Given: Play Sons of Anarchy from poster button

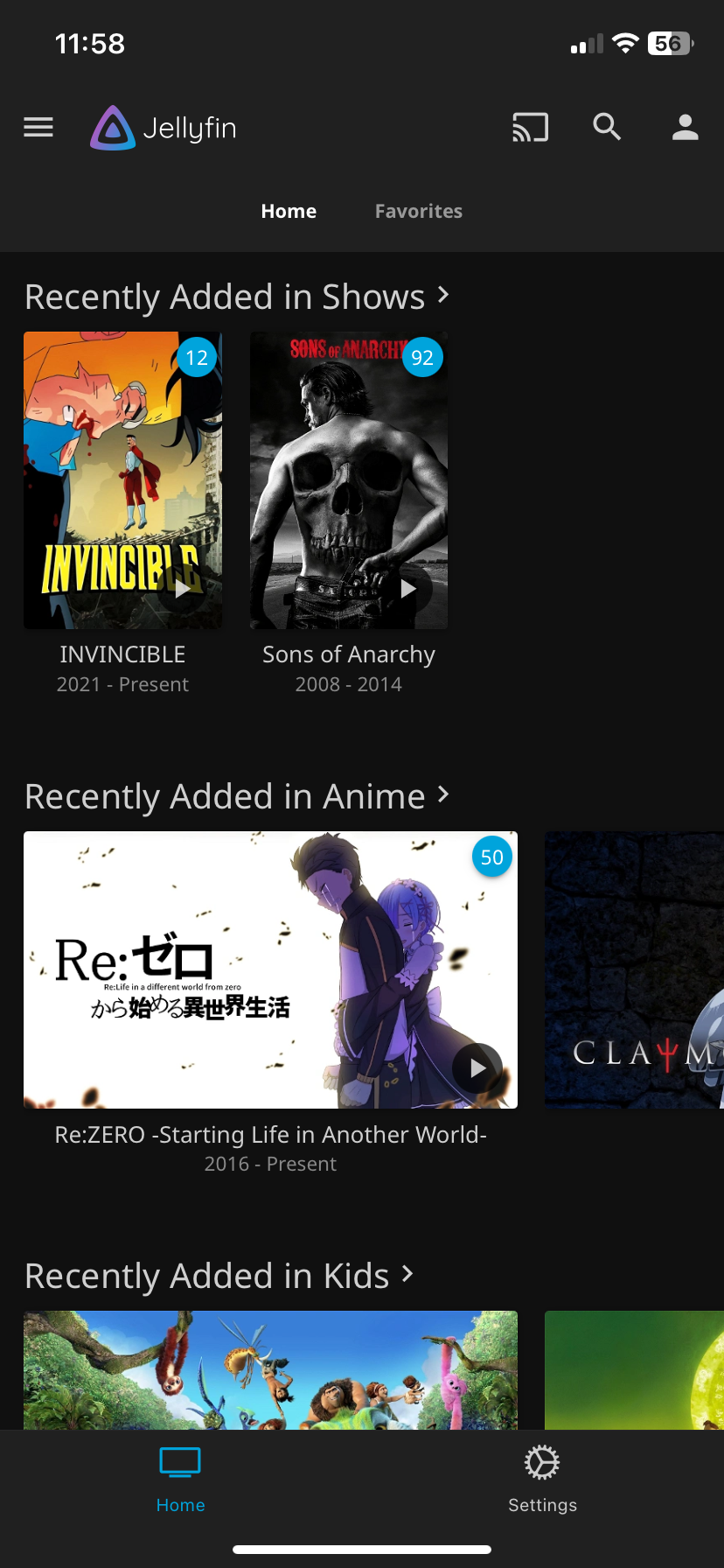Looking at the screenshot, I should coord(408,589).
